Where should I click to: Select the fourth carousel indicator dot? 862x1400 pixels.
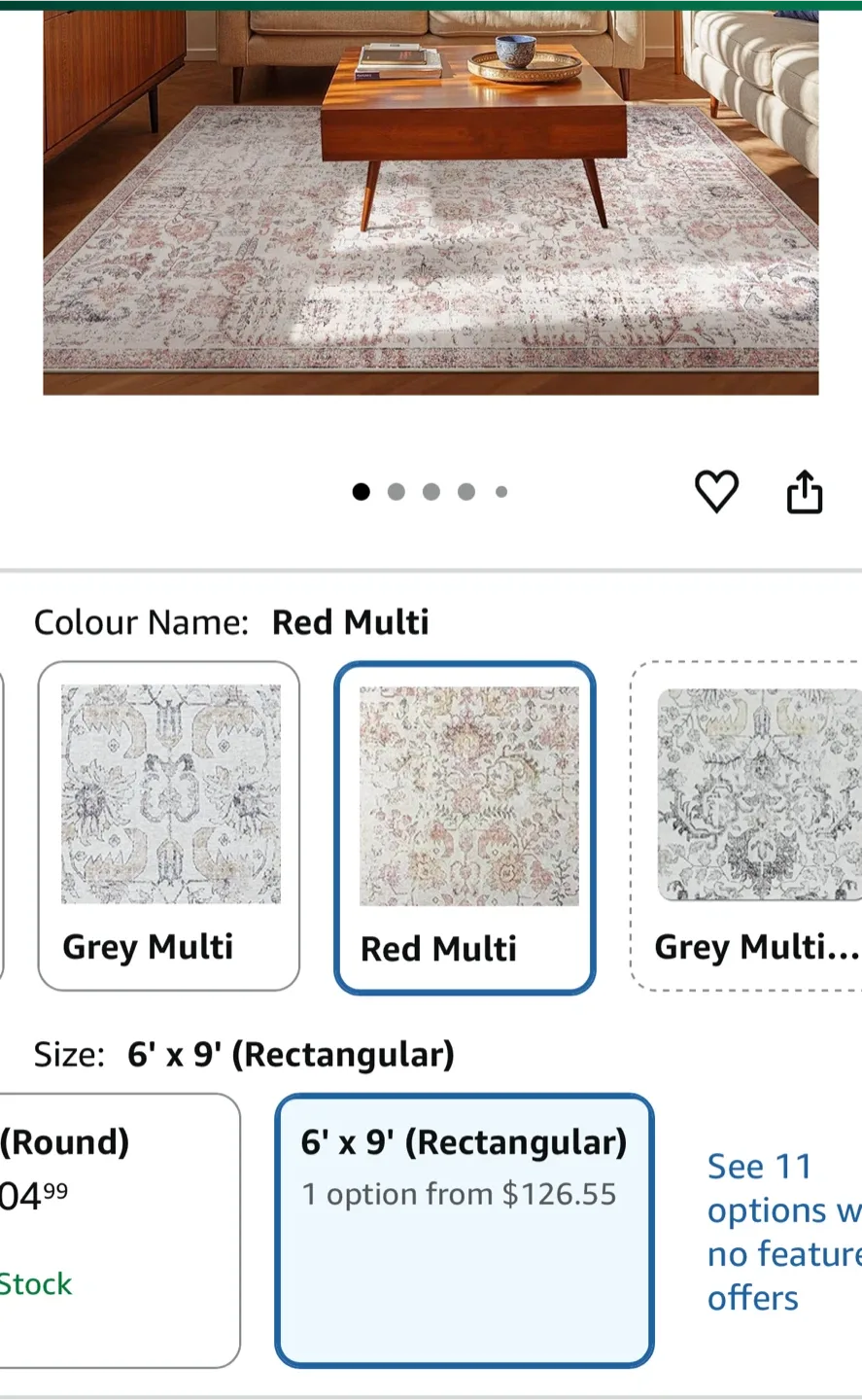465,492
